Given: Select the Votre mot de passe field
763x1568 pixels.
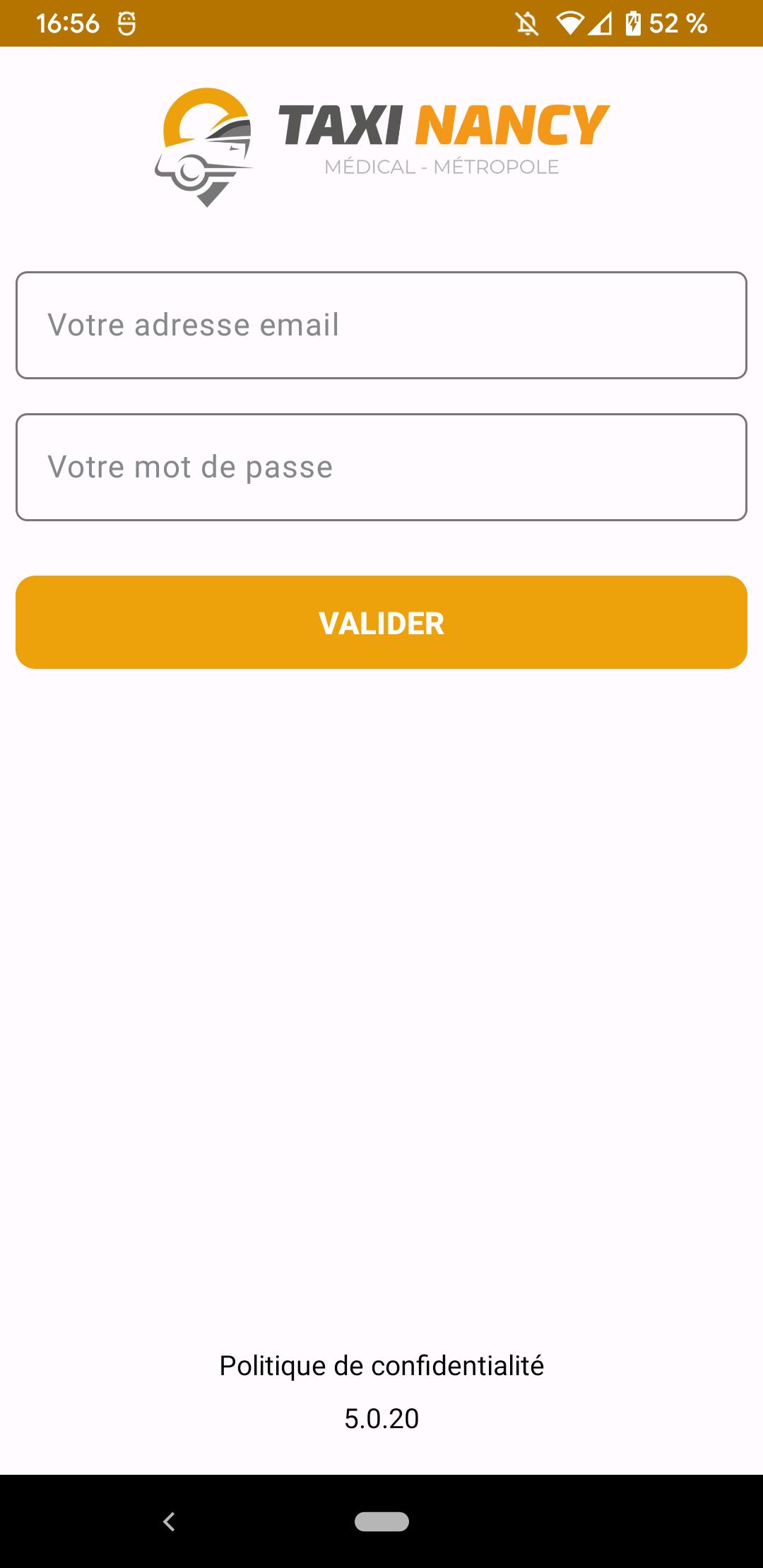Looking at the screenshot, I should pos(381,467).
